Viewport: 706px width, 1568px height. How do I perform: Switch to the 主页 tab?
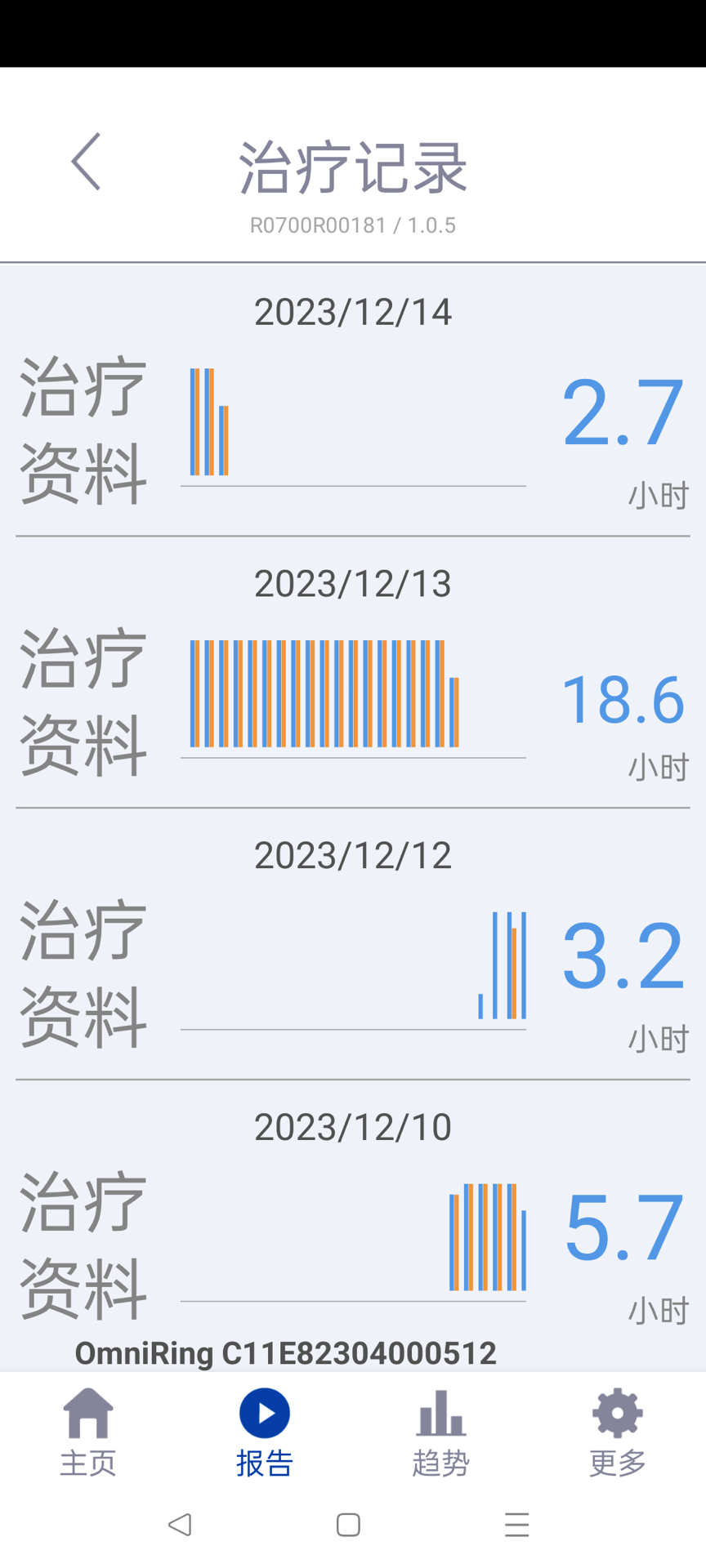[x=88, y=1432]
